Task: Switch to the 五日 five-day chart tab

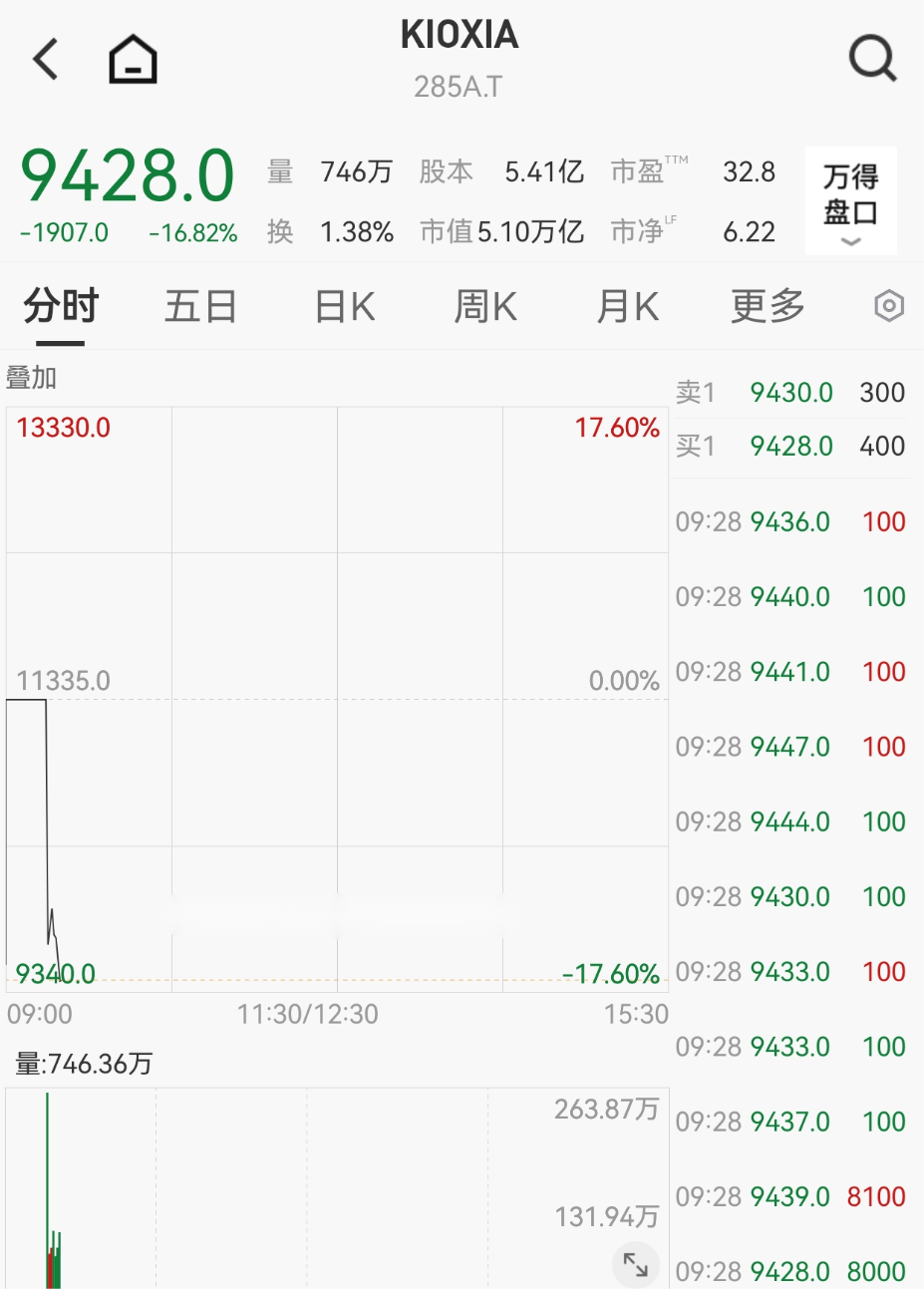Action: coord(200,306)
